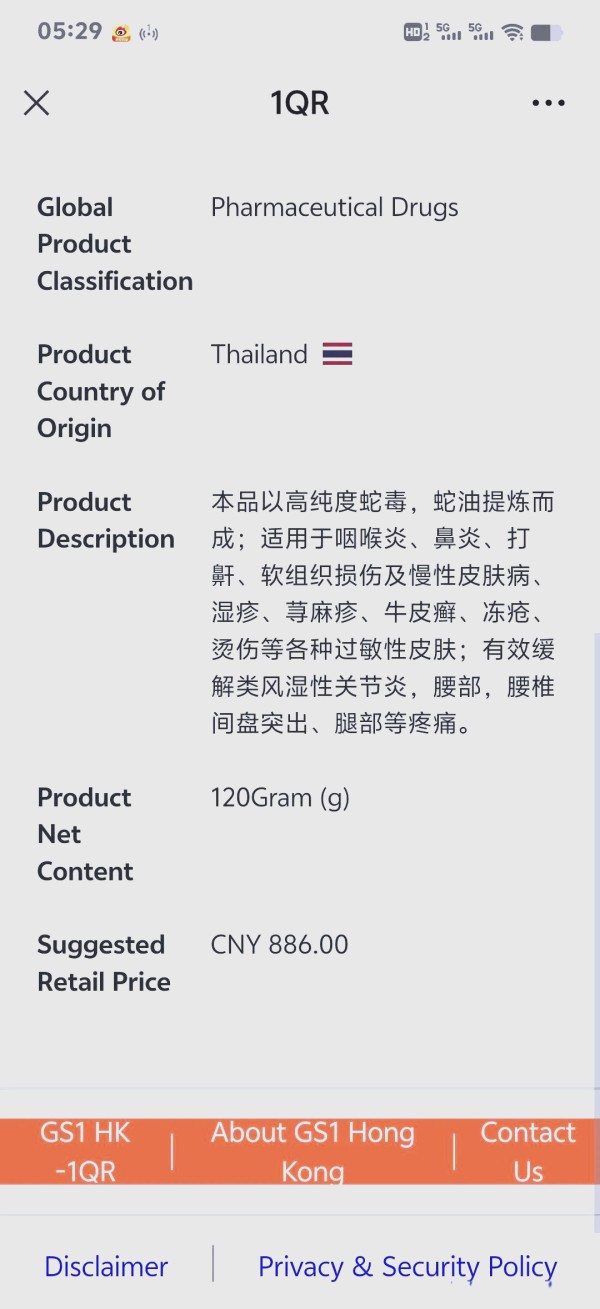This screenshot has width=600, height=1309.
Task: Open the three-dot overflow menu
Action: pyautogui.click(x=548, y=103)
